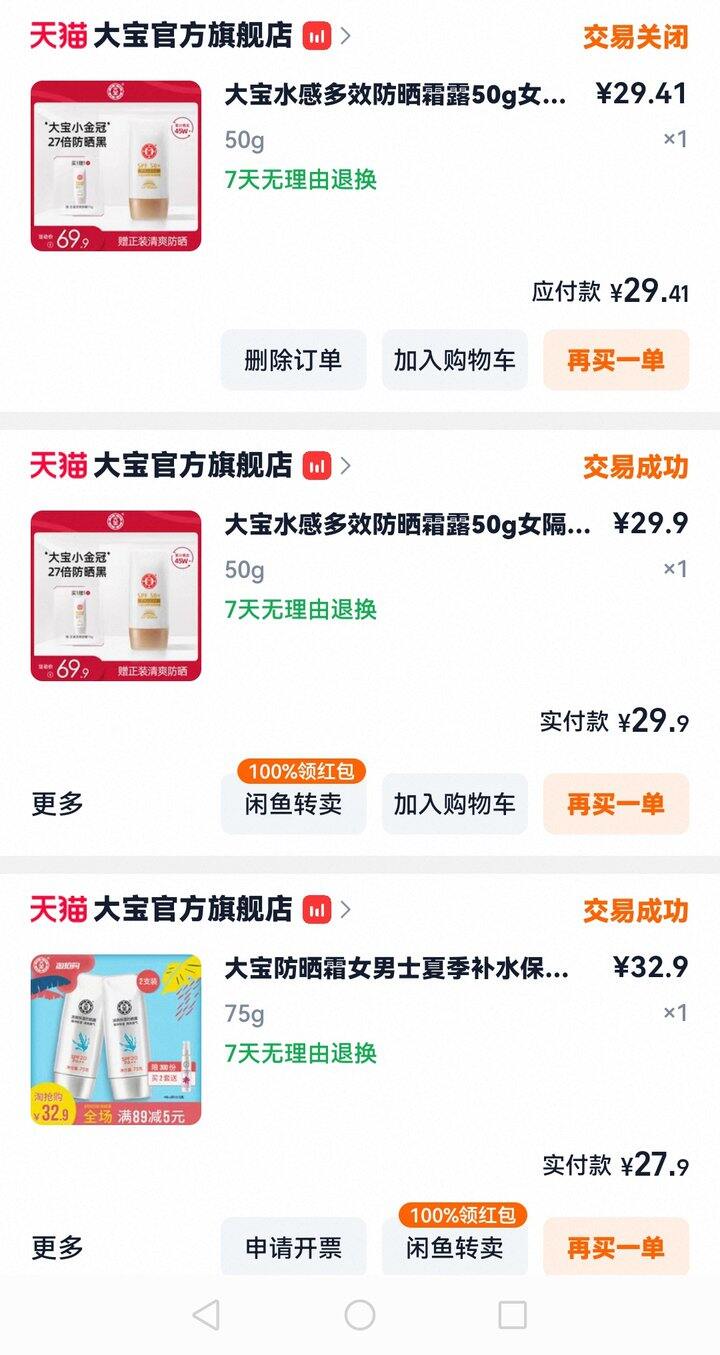Open the ¥29.9 防晒霜露 product image
This screenshot has width=720, height=1355.
click(x=116, y=596)
